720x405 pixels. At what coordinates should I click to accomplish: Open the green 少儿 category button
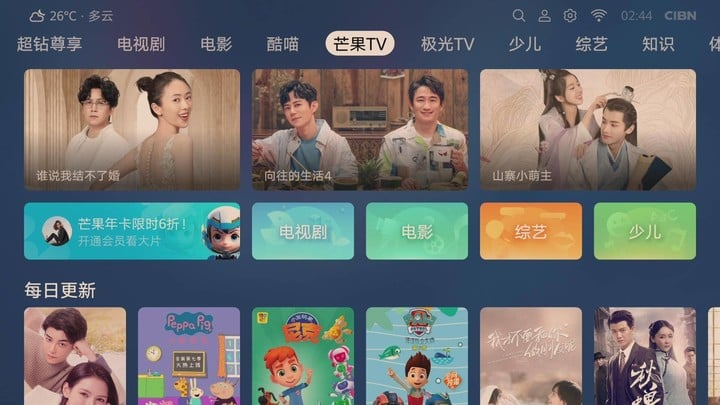tap(645, 232)
